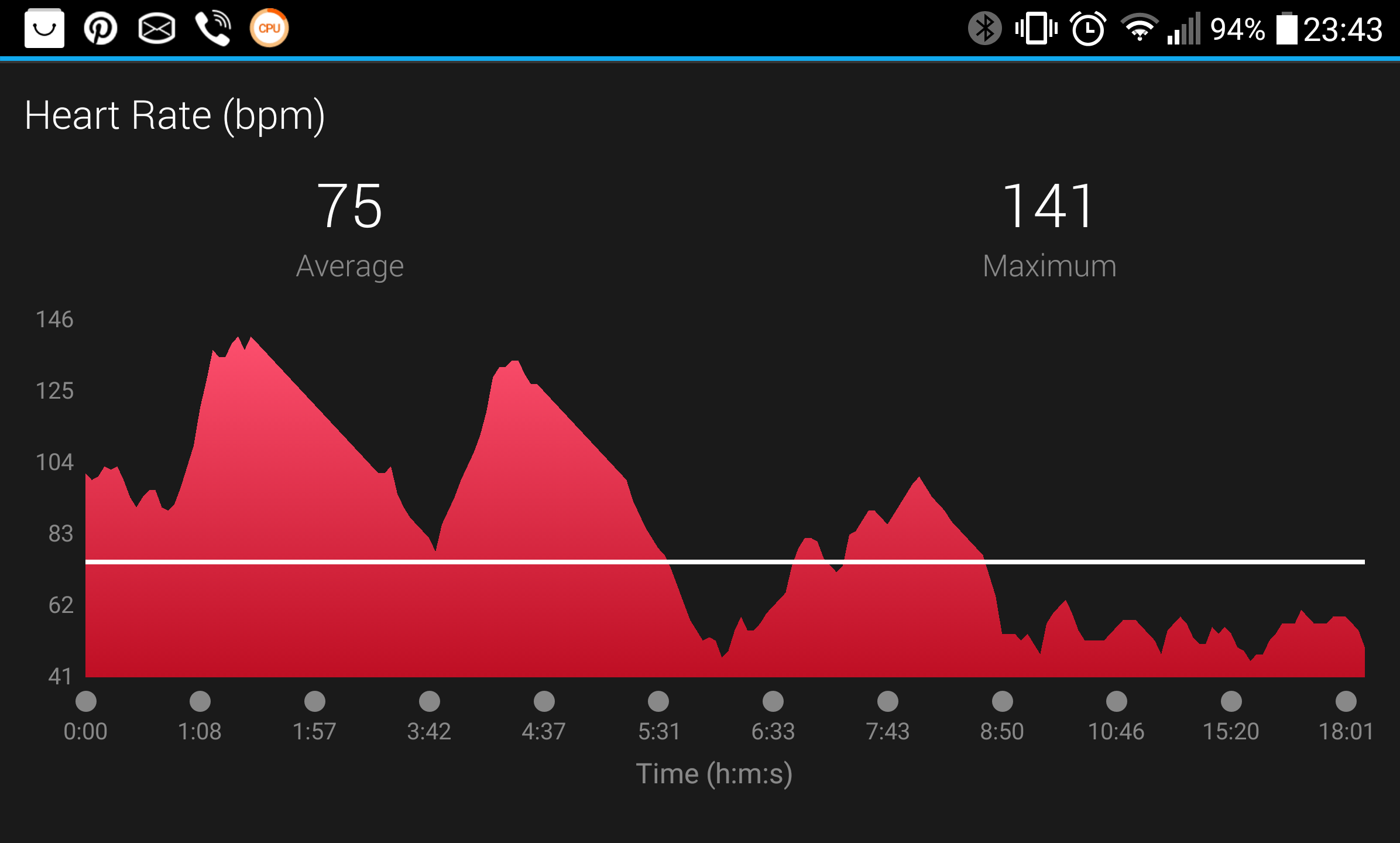Tap the 5:31 lap marker dot
Screen dimensions: 1400x843
(x=658, y=701)
